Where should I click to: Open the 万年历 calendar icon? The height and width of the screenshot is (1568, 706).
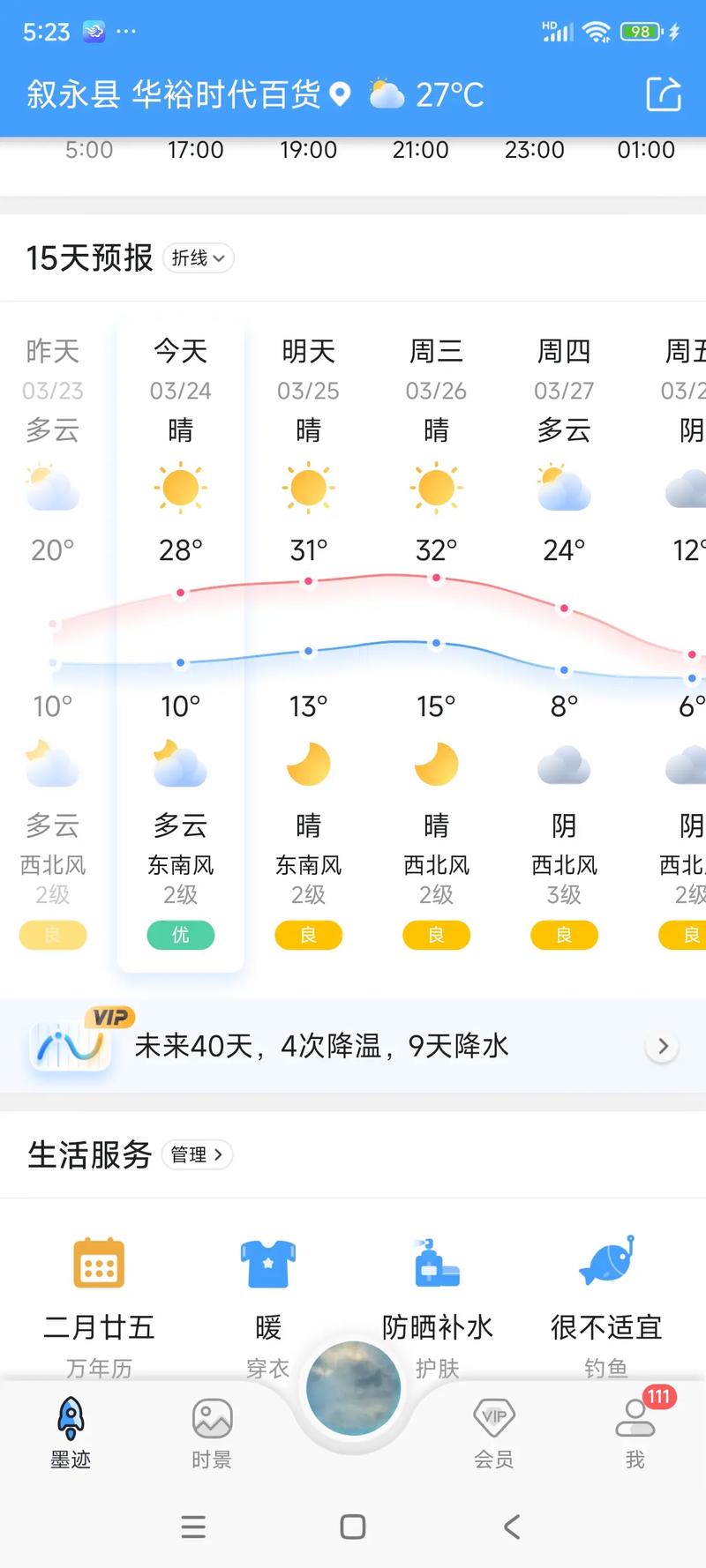click(97, 1263)
